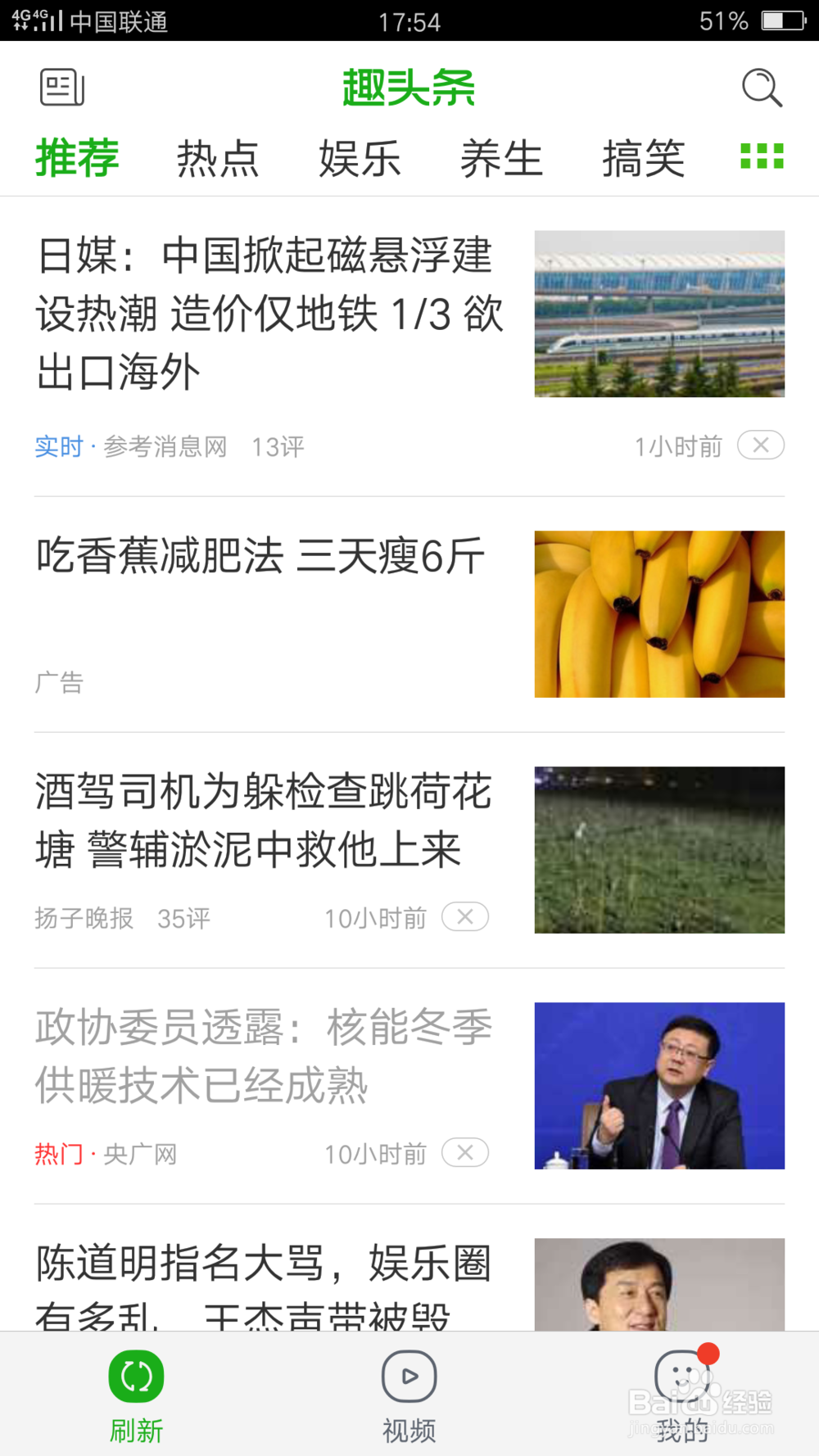Open the search function

click(761, 88)
